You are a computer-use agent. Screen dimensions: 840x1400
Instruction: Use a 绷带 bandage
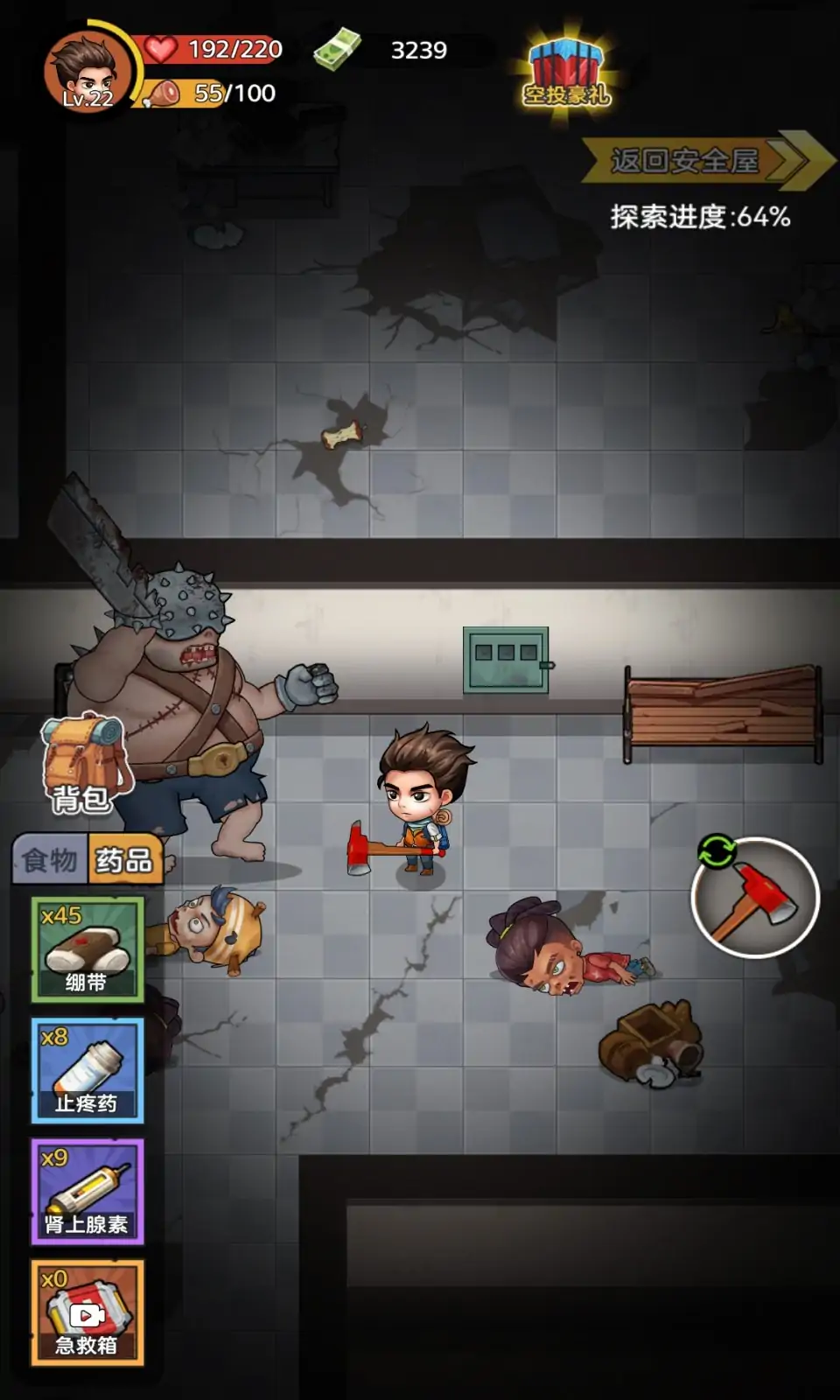click(87, 949)
